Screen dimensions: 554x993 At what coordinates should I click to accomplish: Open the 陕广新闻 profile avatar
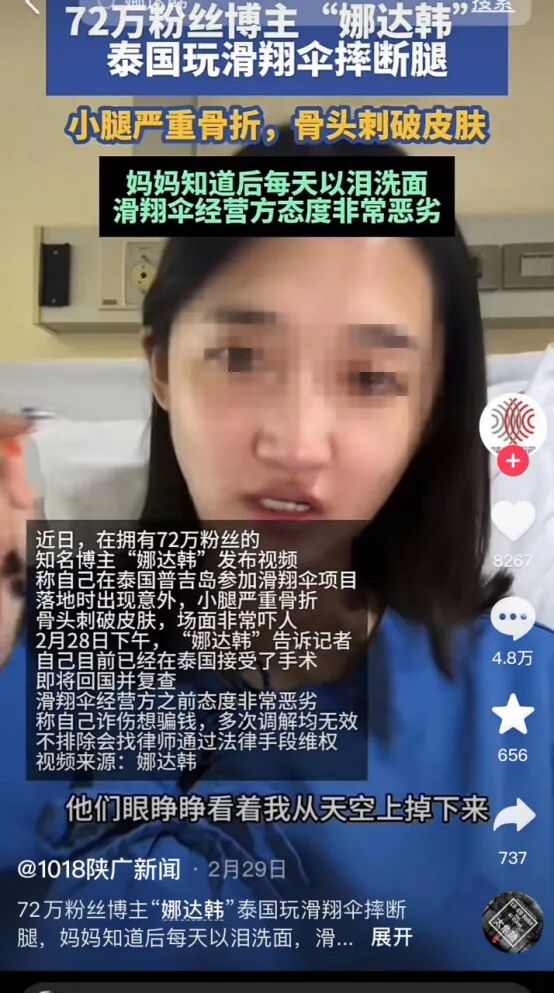click(513, 422)
